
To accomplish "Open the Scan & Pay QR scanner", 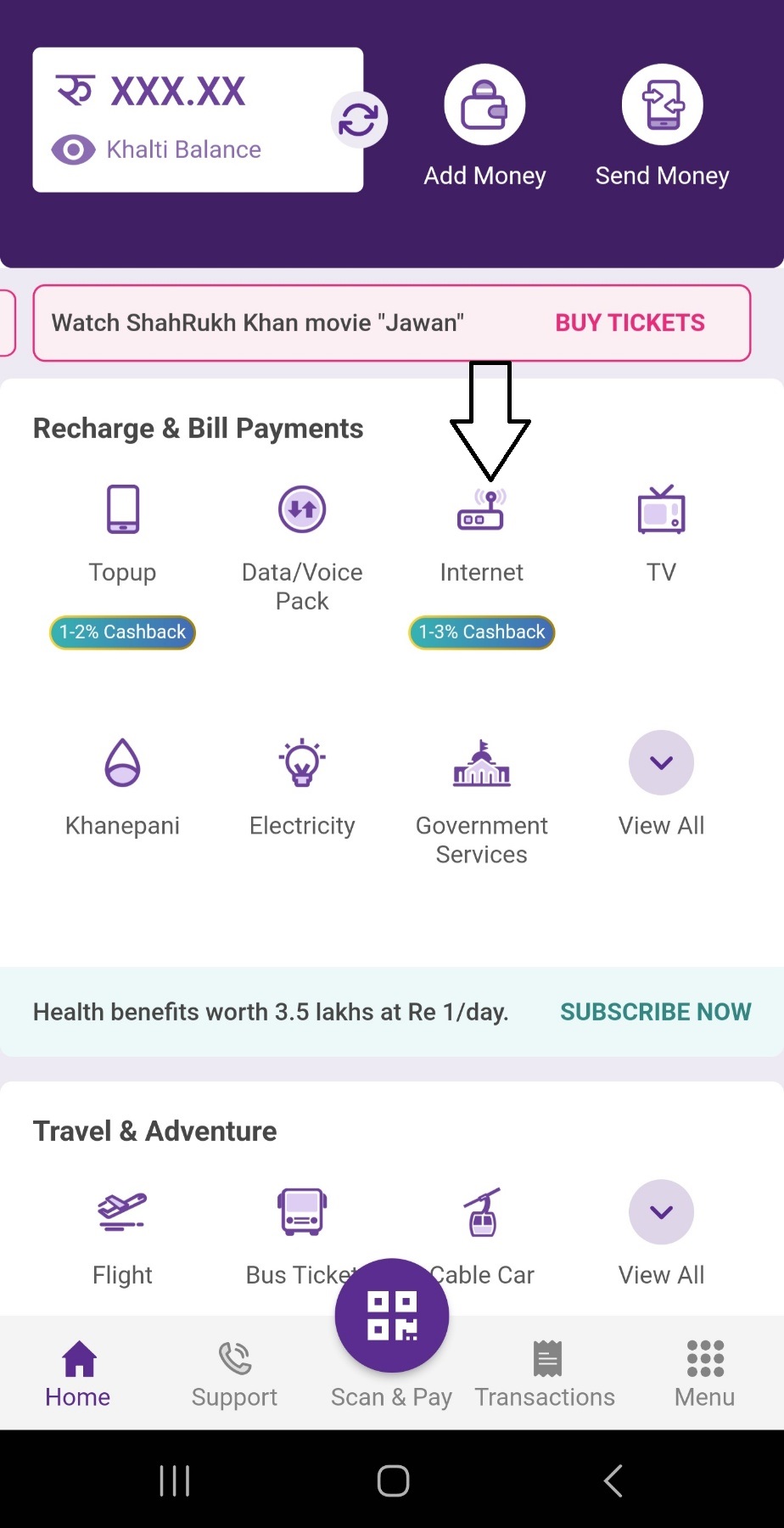I will click(391, 1314).
